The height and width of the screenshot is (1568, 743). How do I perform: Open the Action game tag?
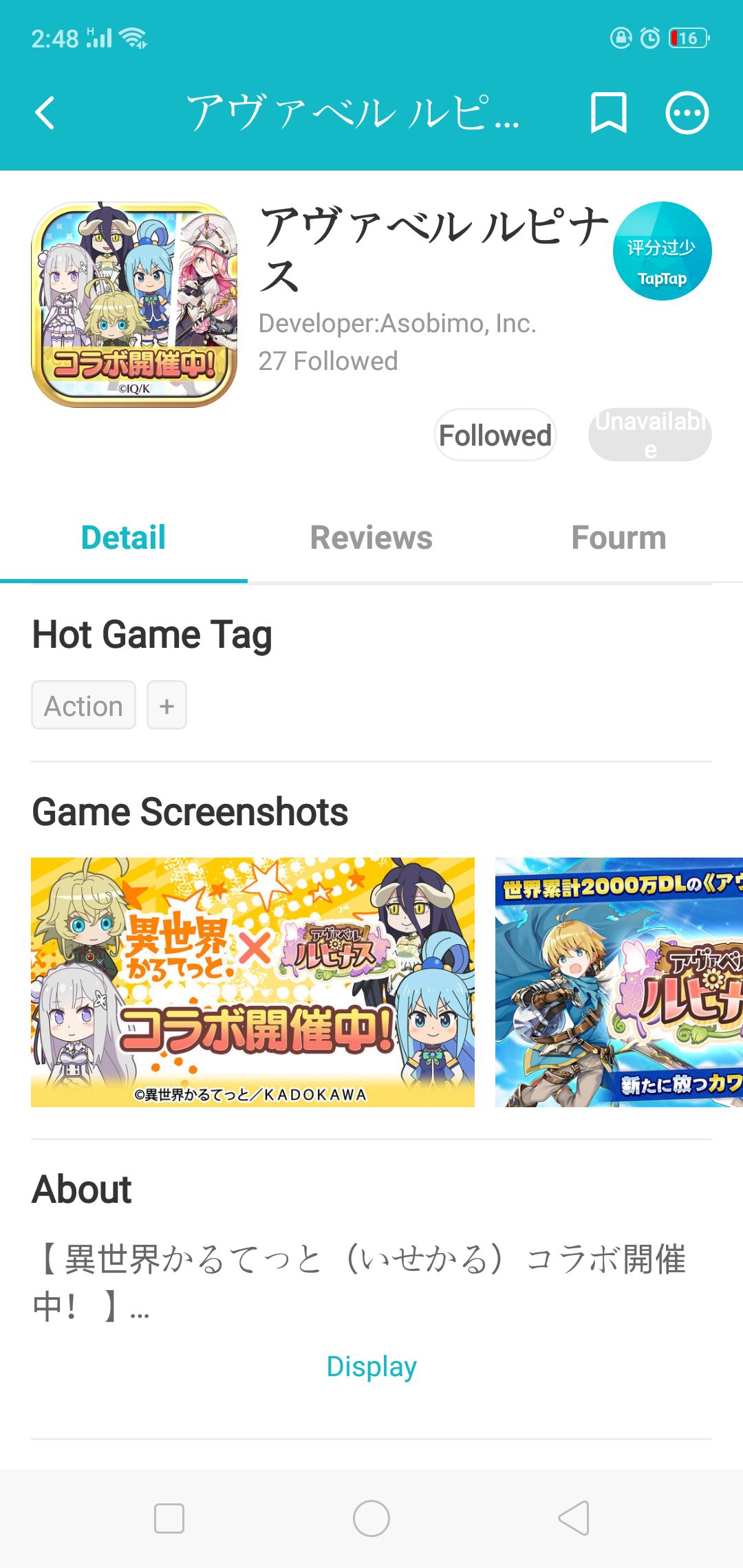point(83,706)
